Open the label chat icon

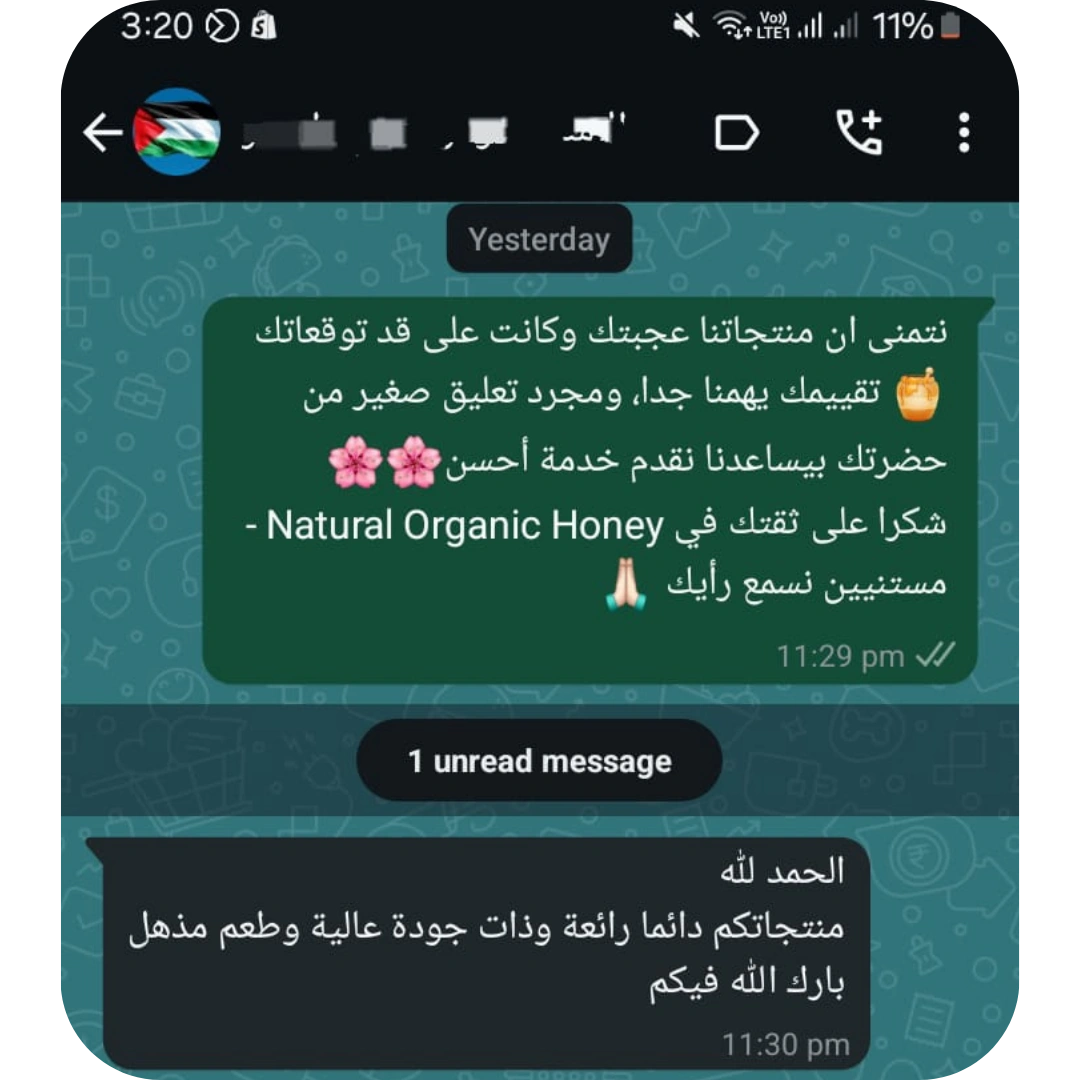coord(736,132)
